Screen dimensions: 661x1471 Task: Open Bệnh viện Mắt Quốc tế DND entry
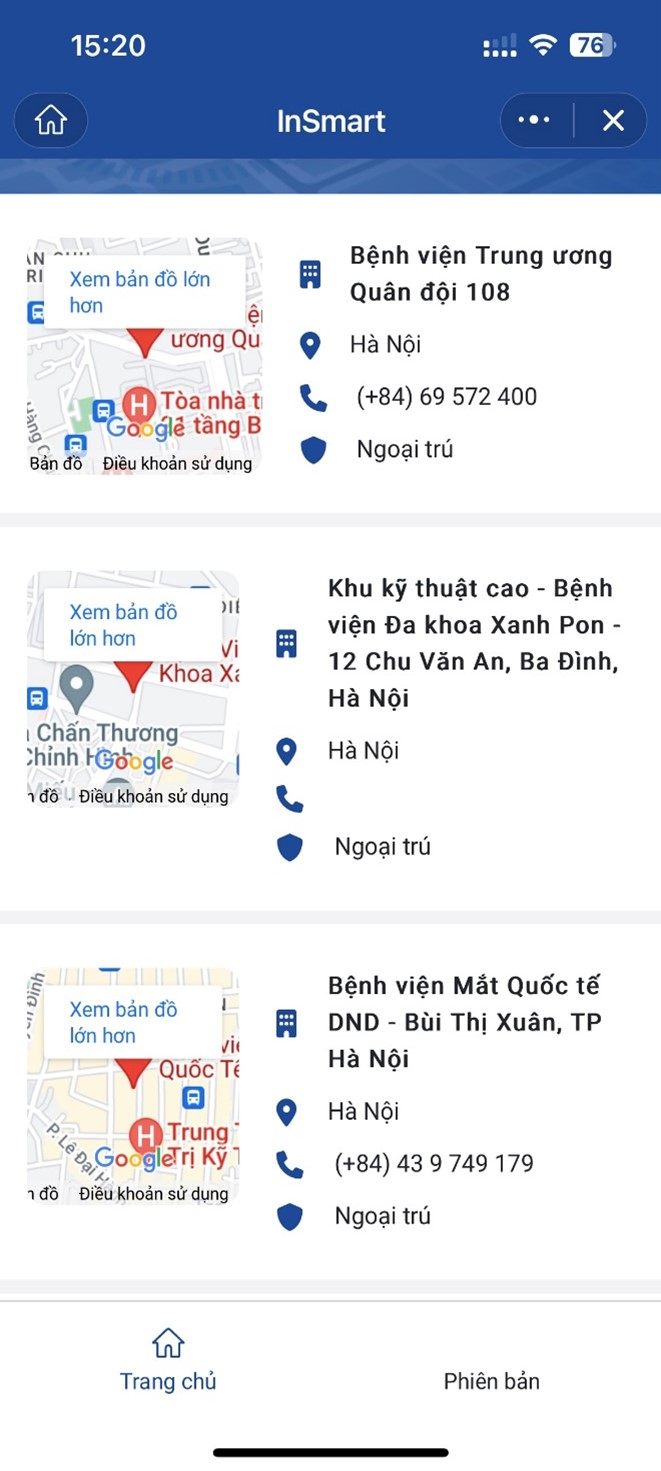[x=464, y=1022]
